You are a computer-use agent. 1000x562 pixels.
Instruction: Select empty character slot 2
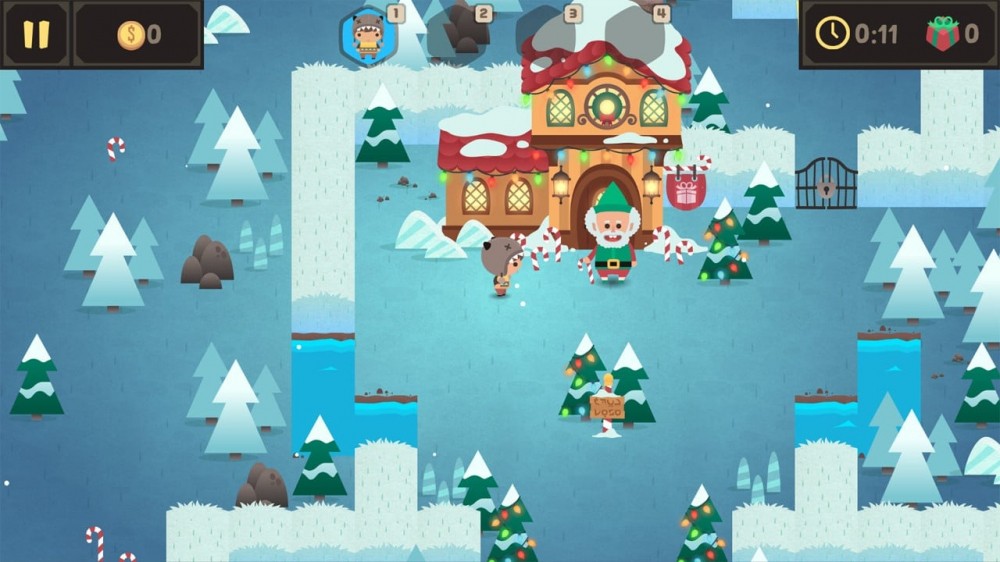coord(457,34)
